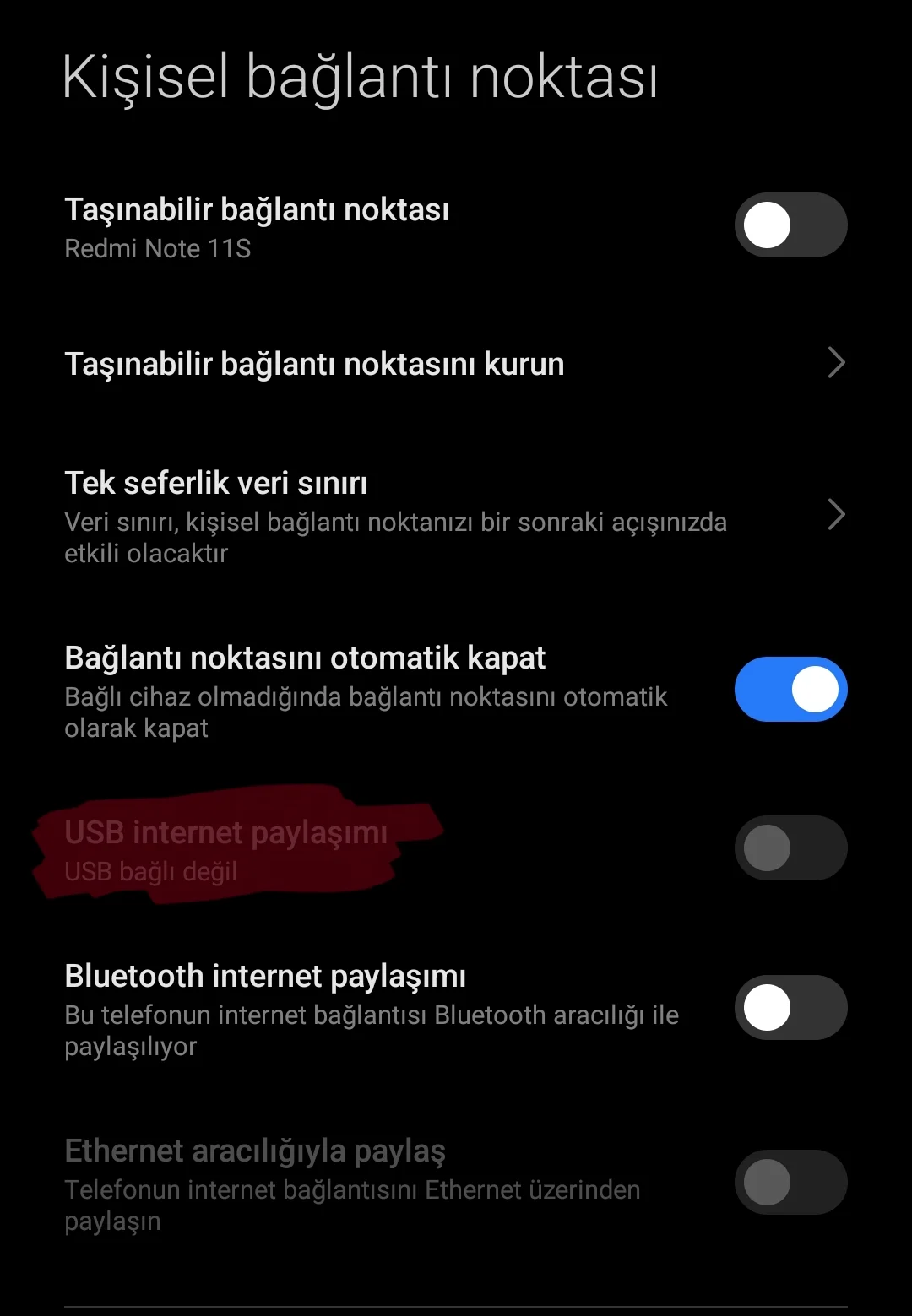Disable Bağlantı noktasını otomatik kapat

pyautogui.click(x=790, y=690)
